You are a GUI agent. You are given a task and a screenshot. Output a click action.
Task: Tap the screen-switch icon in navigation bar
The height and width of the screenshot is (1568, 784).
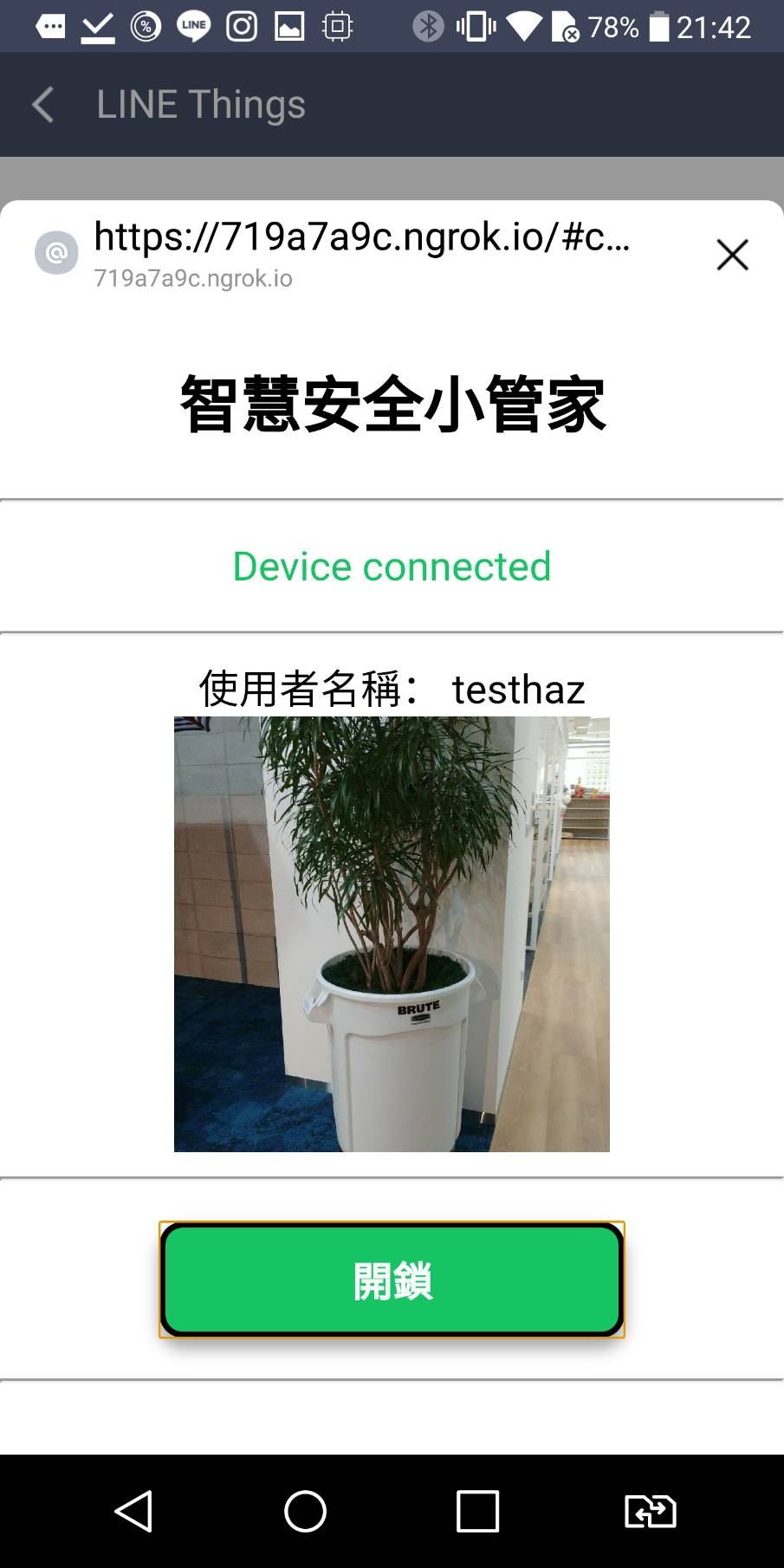(650, 1512)
